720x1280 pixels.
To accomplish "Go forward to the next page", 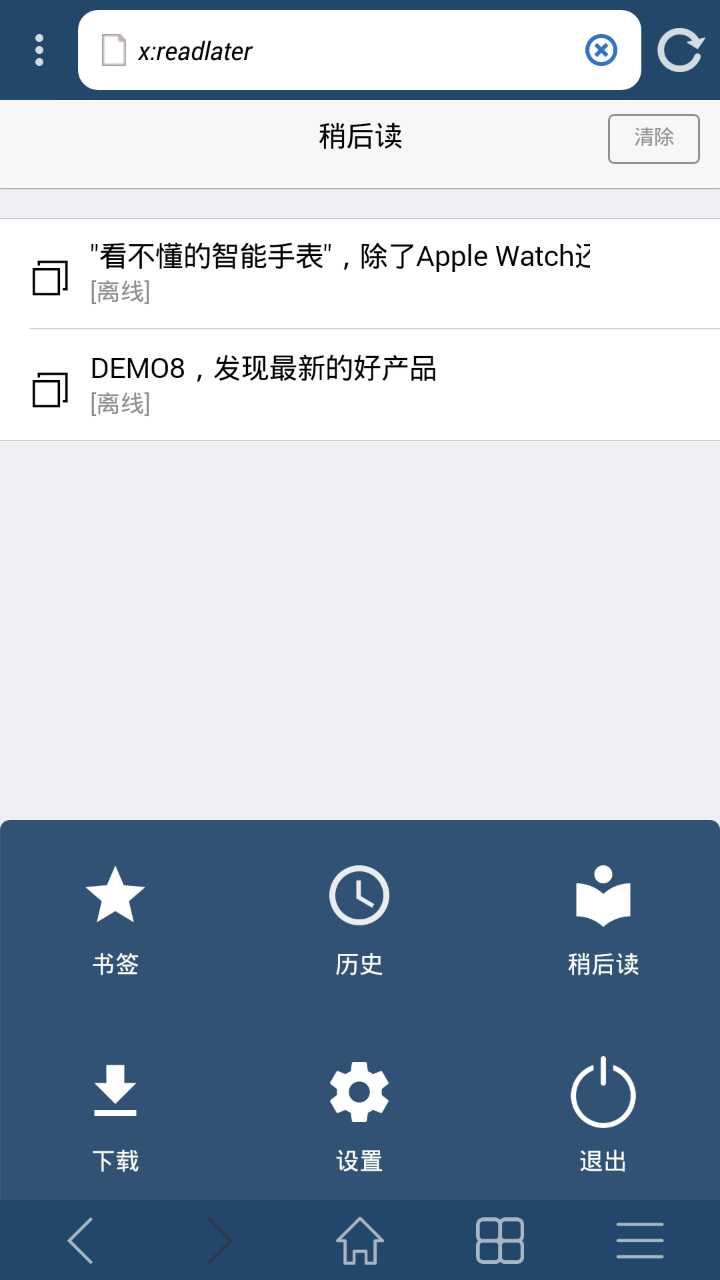I will tap(219, 1240).
